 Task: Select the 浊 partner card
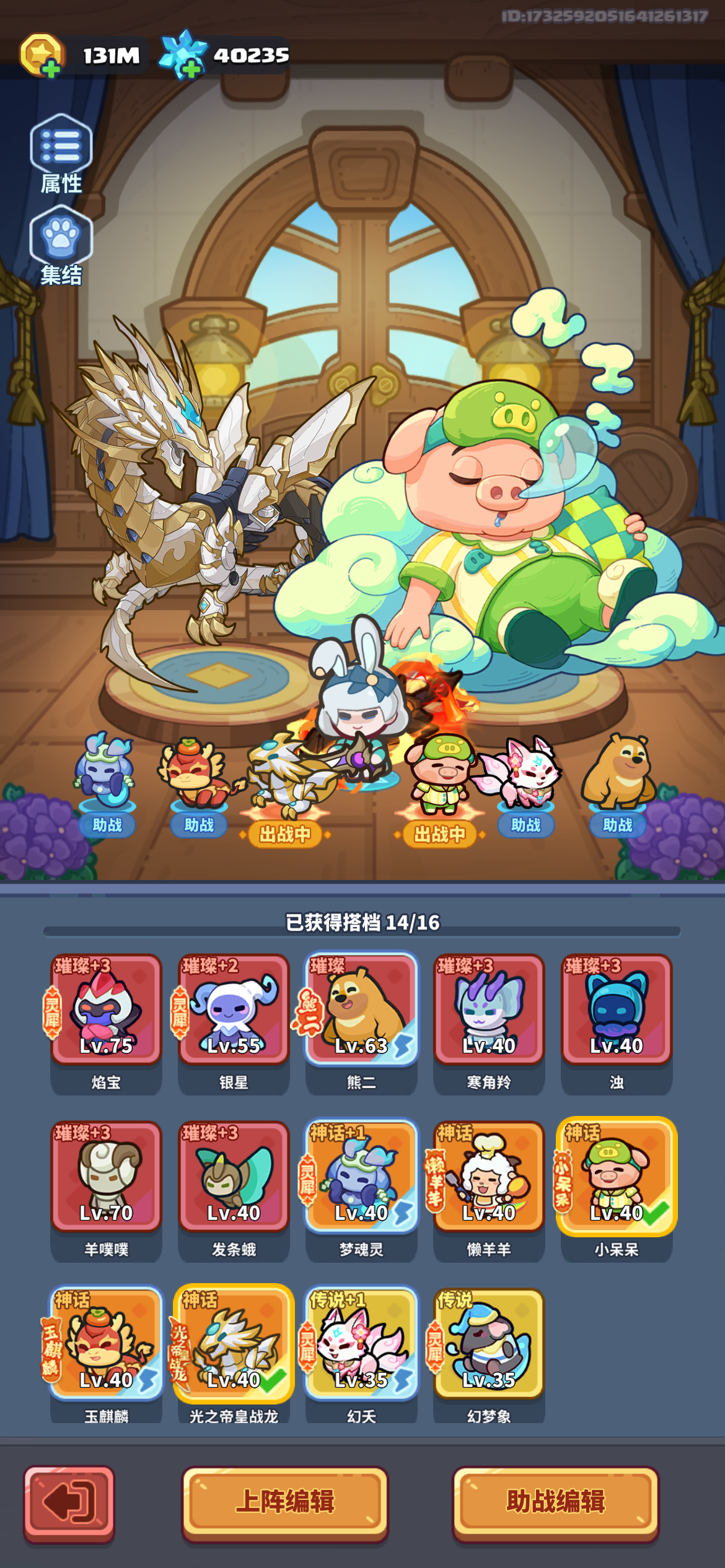point(617,1023)
